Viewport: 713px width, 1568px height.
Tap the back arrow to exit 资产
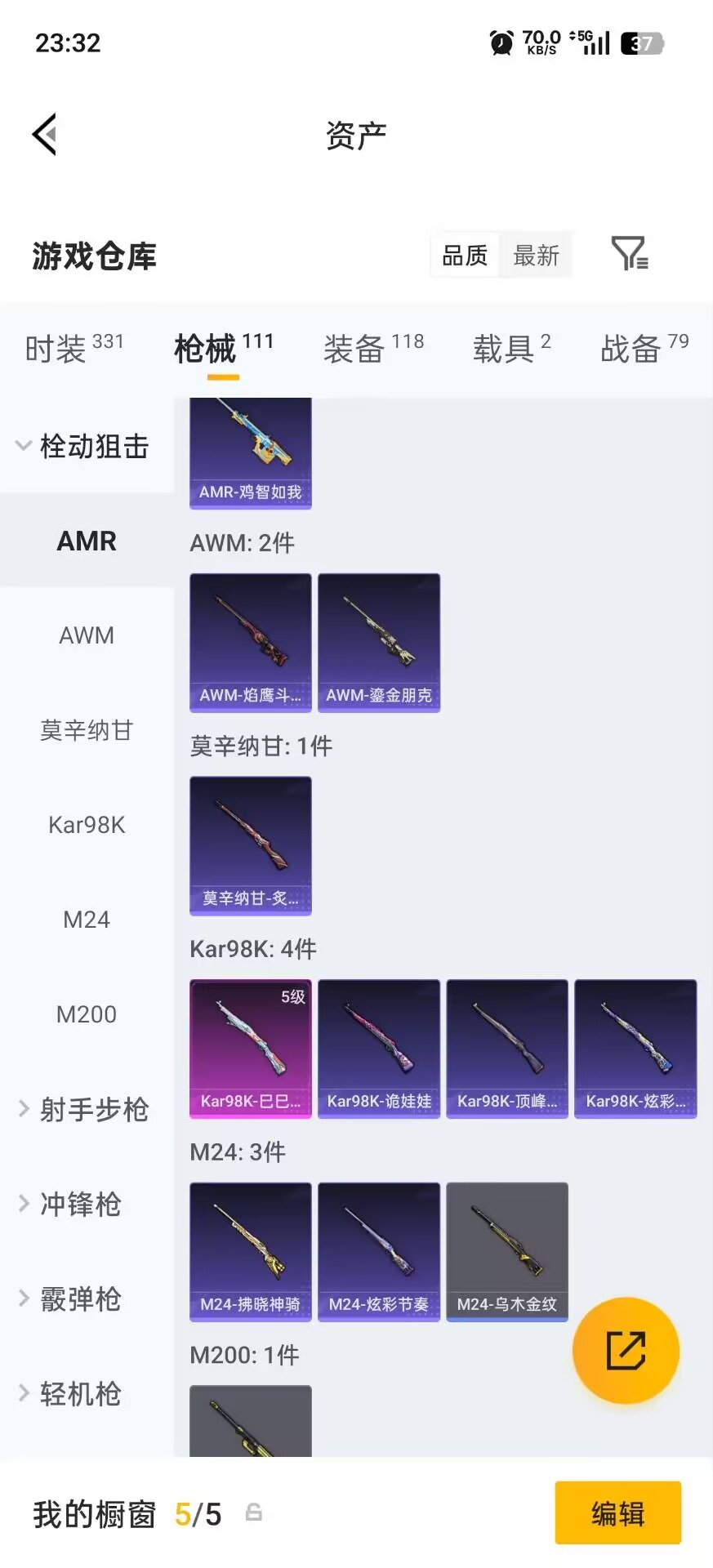pyautogui.click(x=45, y=133)
